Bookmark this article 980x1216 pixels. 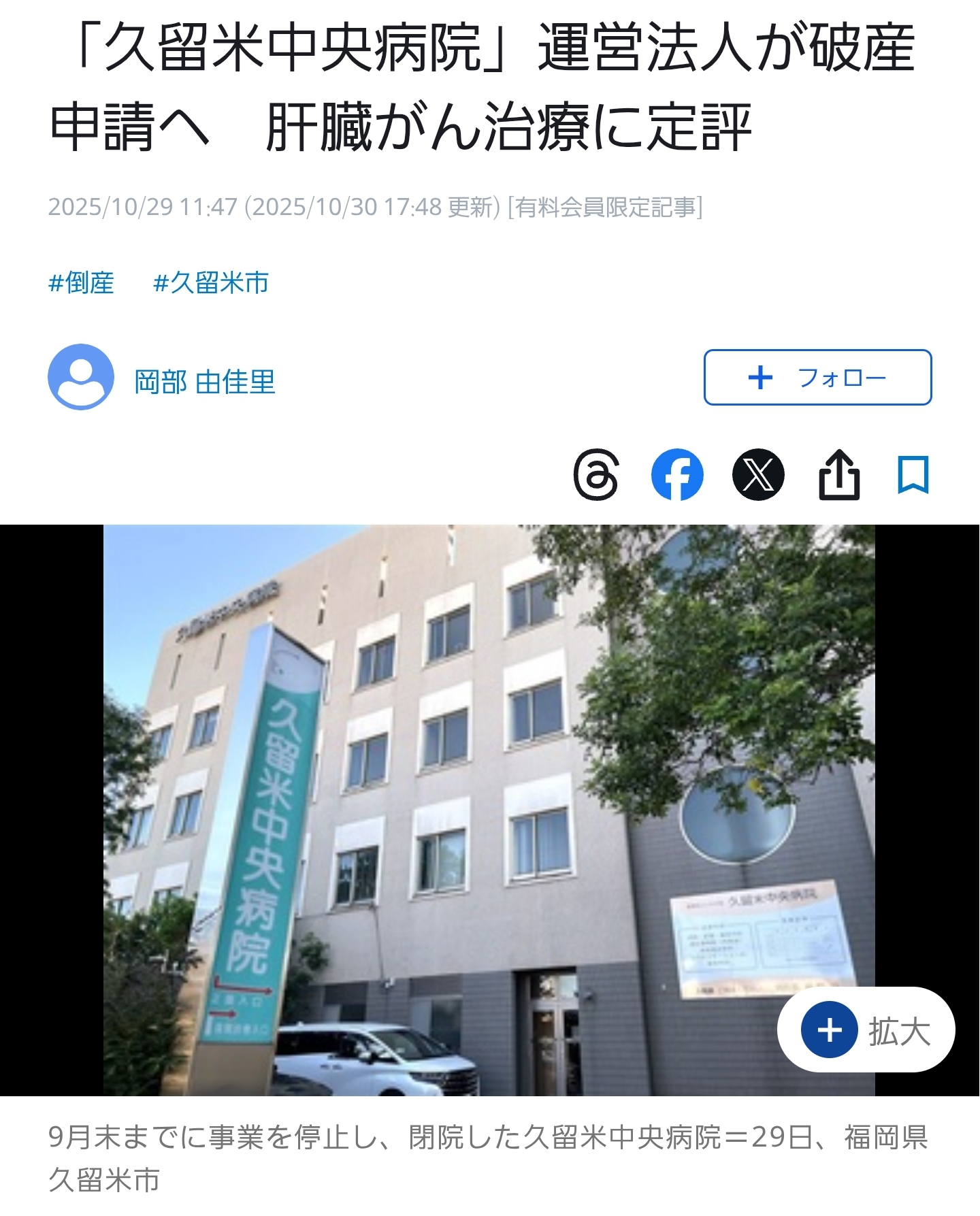913,474
